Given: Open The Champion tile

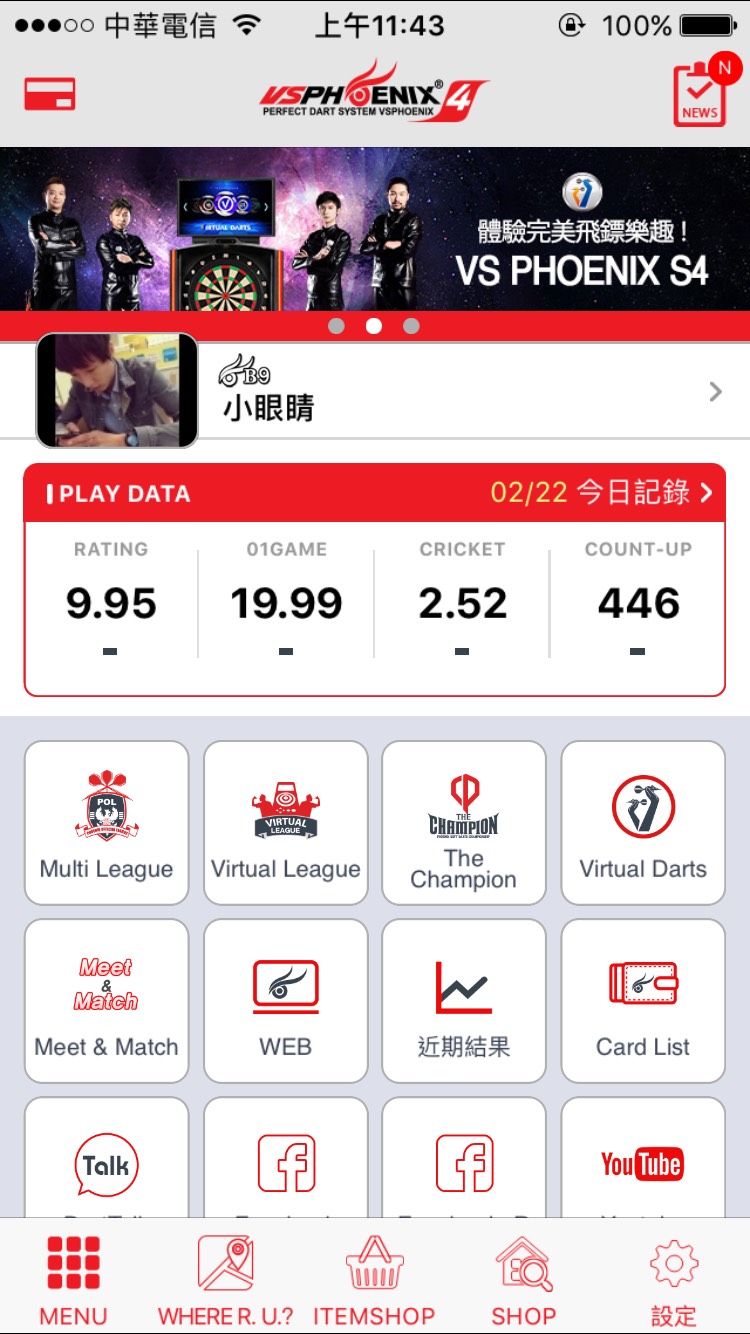Looking at the screenshot, I should [x=464, y=823].
